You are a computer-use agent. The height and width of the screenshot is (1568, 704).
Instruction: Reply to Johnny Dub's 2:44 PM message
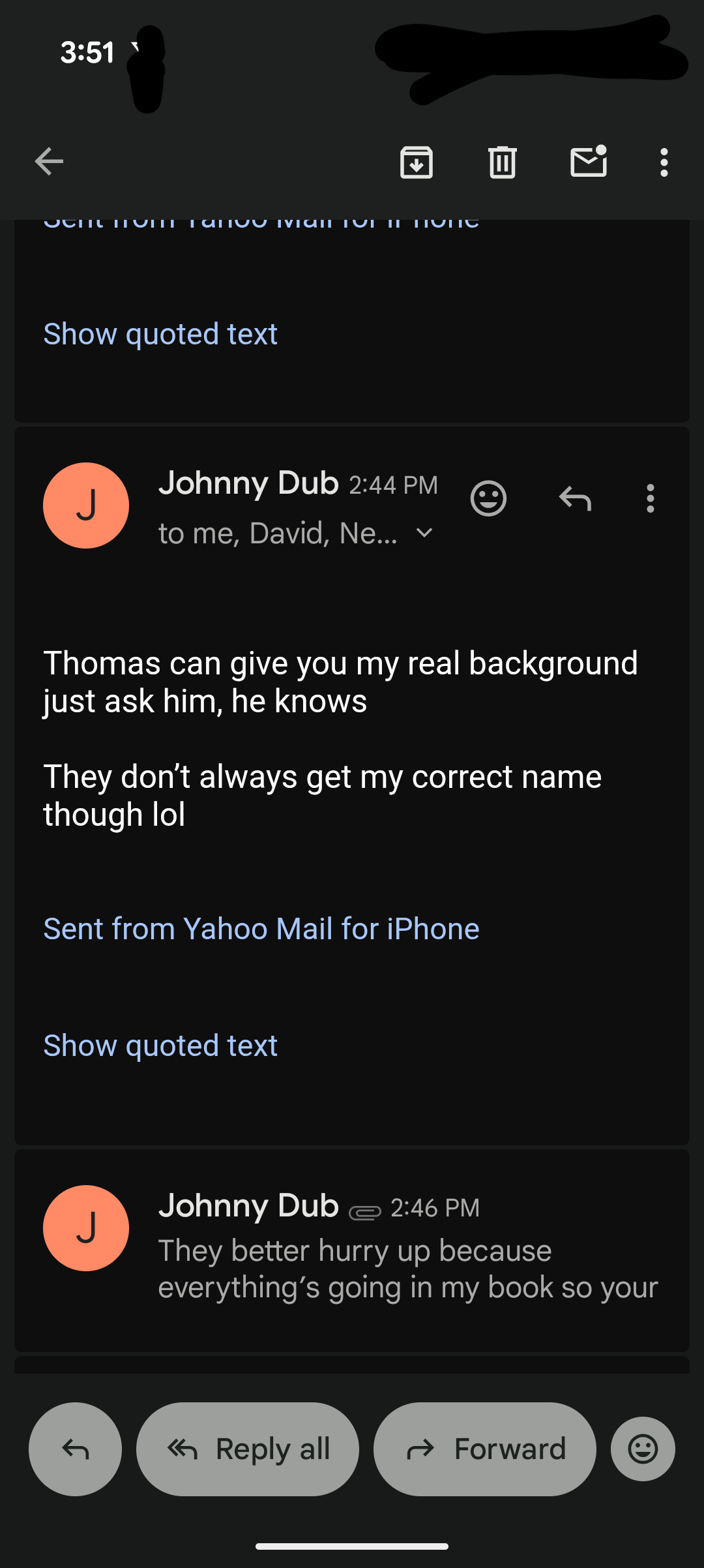point(575,499)
